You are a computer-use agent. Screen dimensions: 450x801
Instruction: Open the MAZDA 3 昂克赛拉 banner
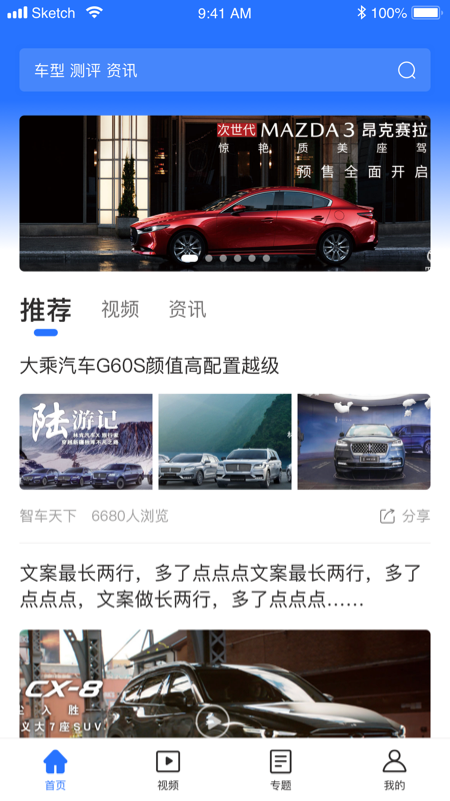point(225,193)
